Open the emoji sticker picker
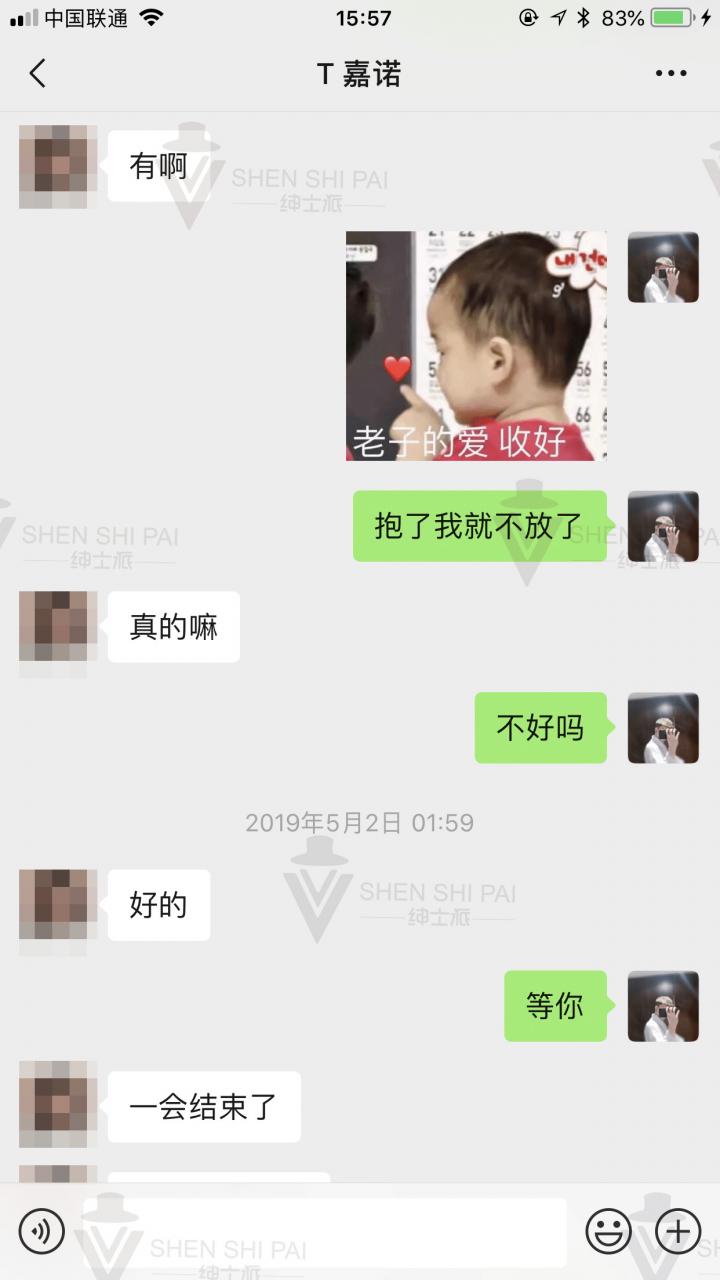 [607, 1231]
